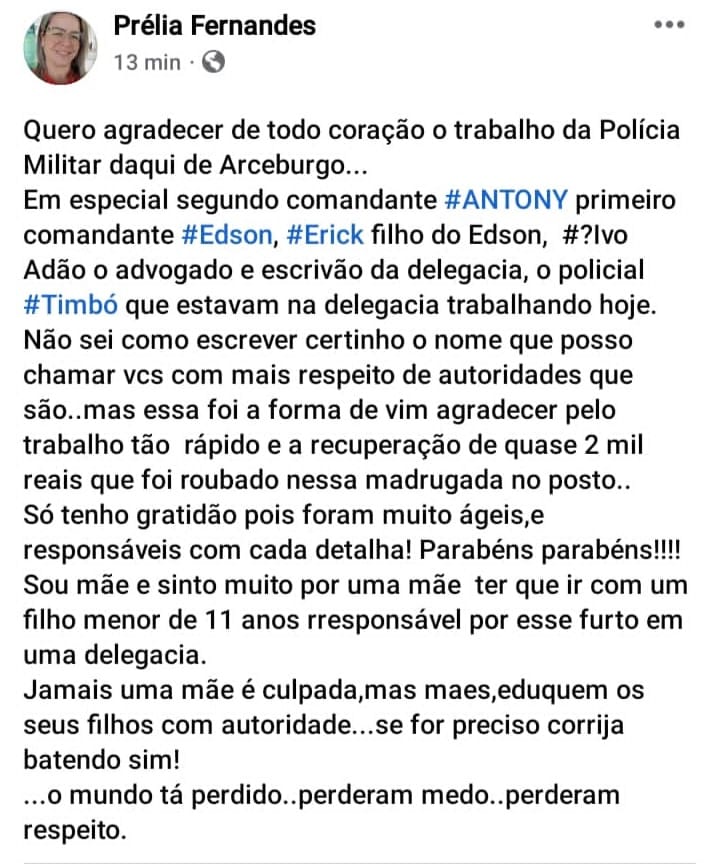Open the #Edson hashtag
Image resolution: width=720 pixels, height=864 pixels.
[229, 235]
